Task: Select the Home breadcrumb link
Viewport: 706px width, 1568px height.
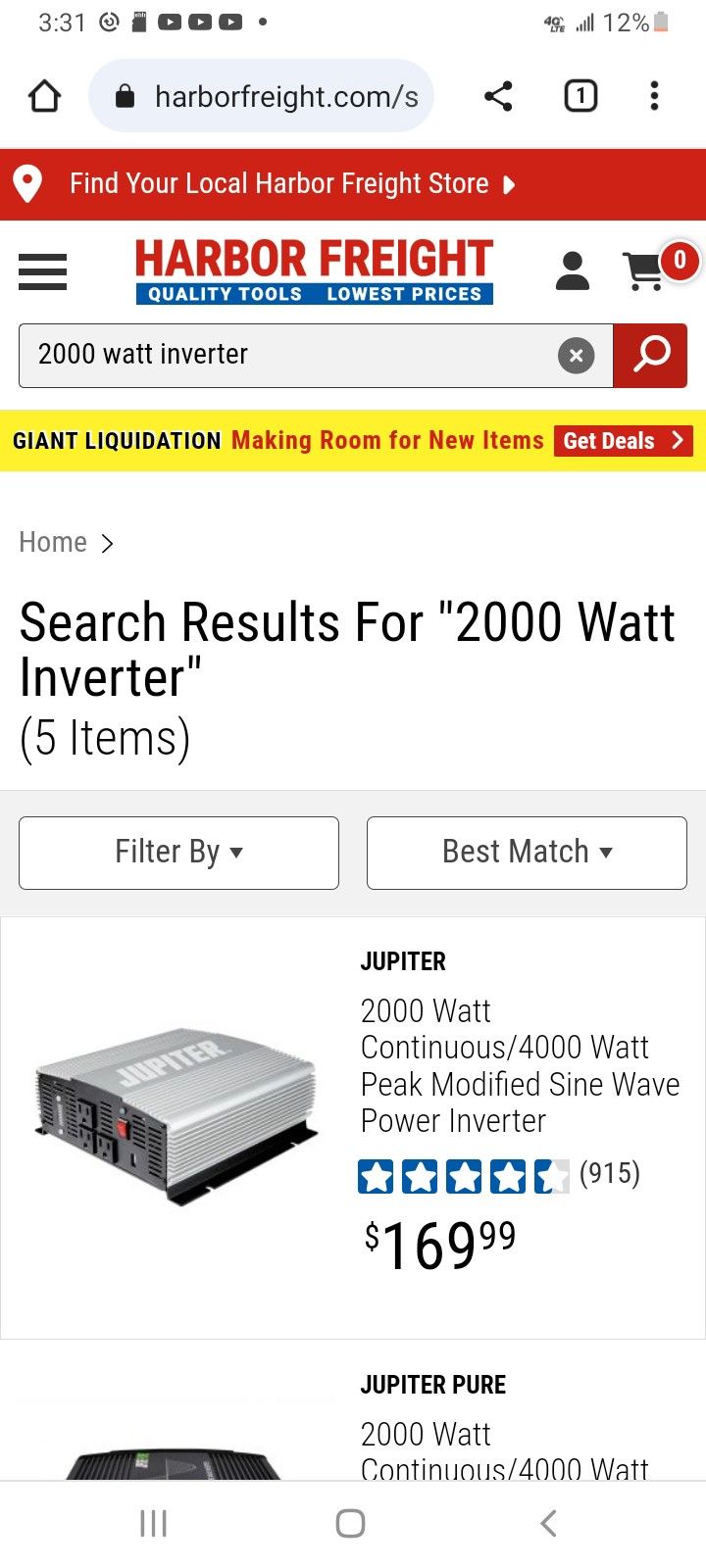Action: [x=52, y=542]
